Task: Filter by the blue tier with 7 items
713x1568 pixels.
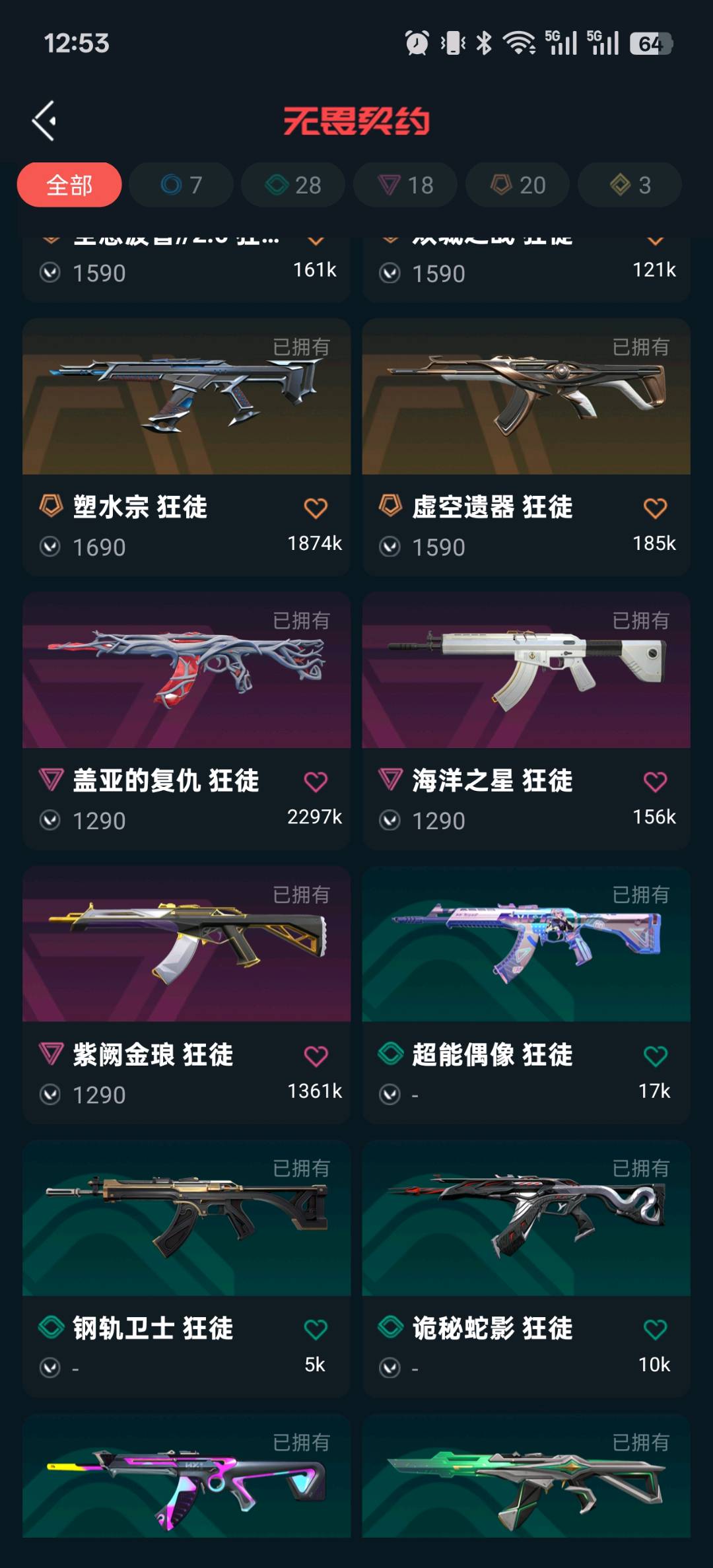Action: click(x=181, y=185)
